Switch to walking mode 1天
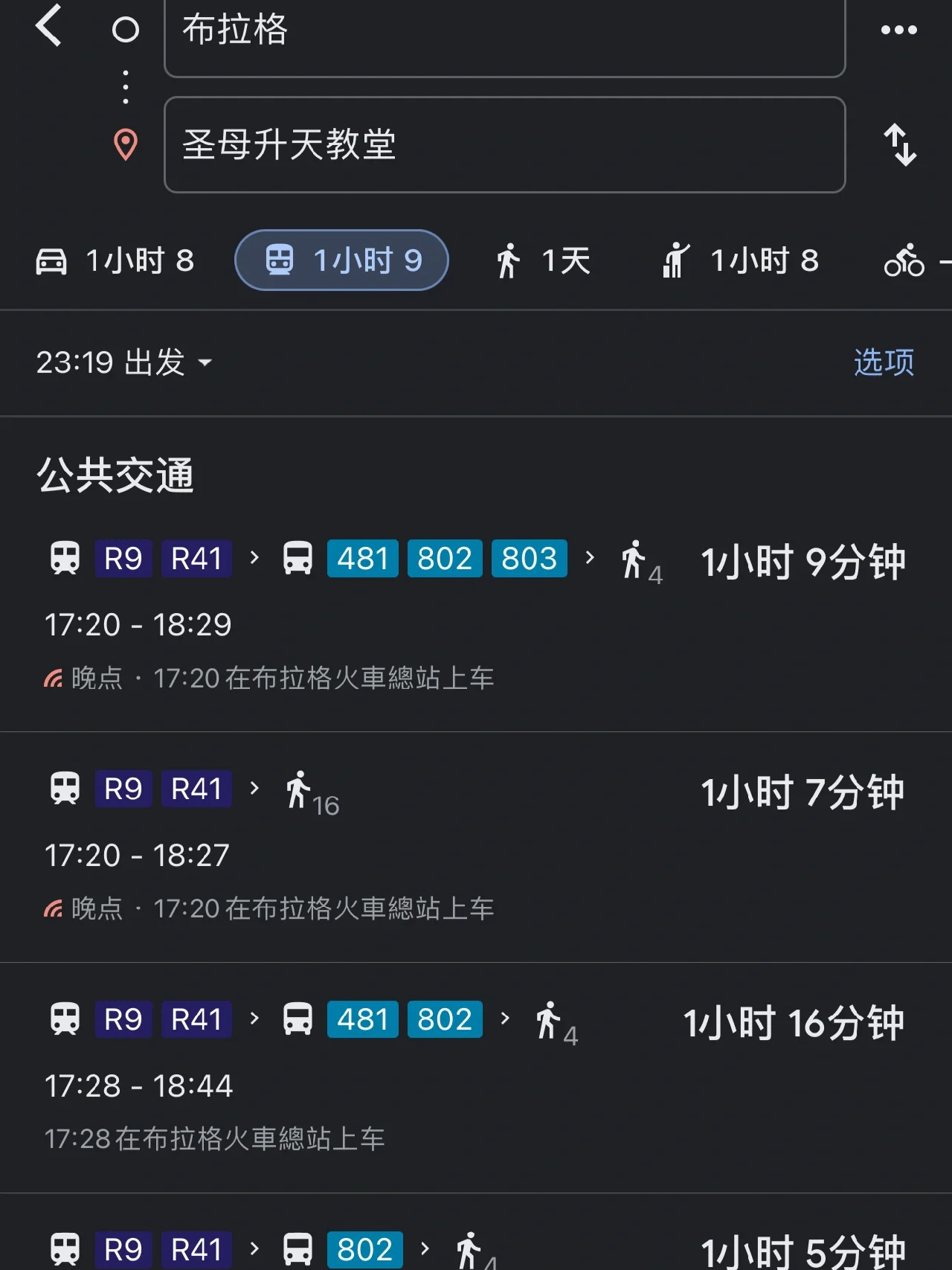The image size is (952, 1270). pos(544,261)
